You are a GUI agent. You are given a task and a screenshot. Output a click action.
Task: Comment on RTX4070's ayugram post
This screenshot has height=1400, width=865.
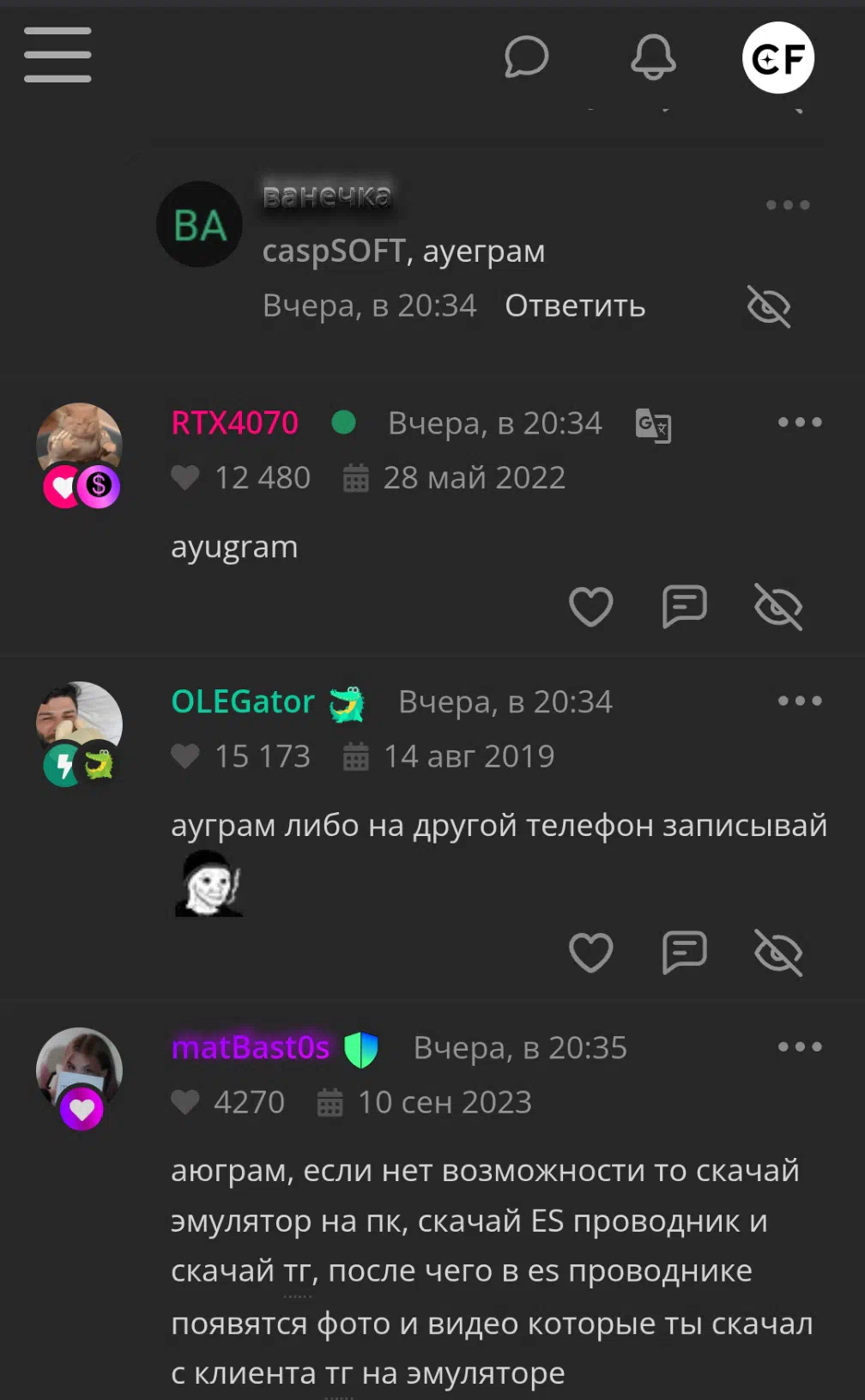pos(684,607)
